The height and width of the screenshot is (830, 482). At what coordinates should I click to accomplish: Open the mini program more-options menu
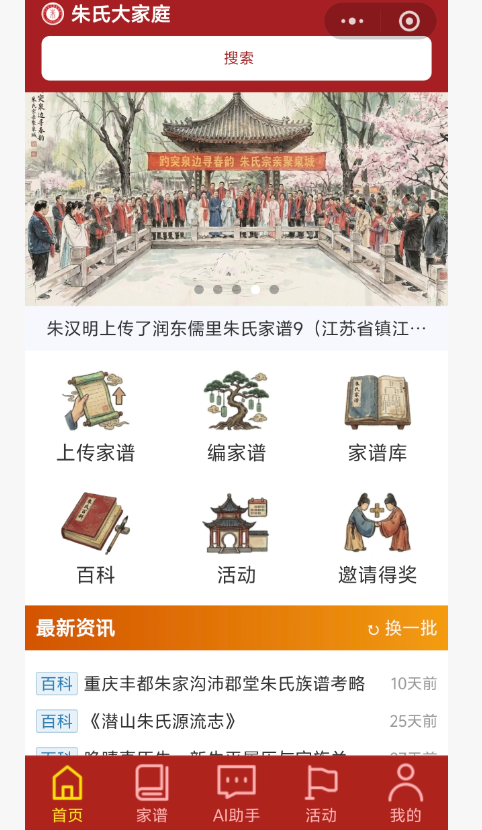(352, 21)
